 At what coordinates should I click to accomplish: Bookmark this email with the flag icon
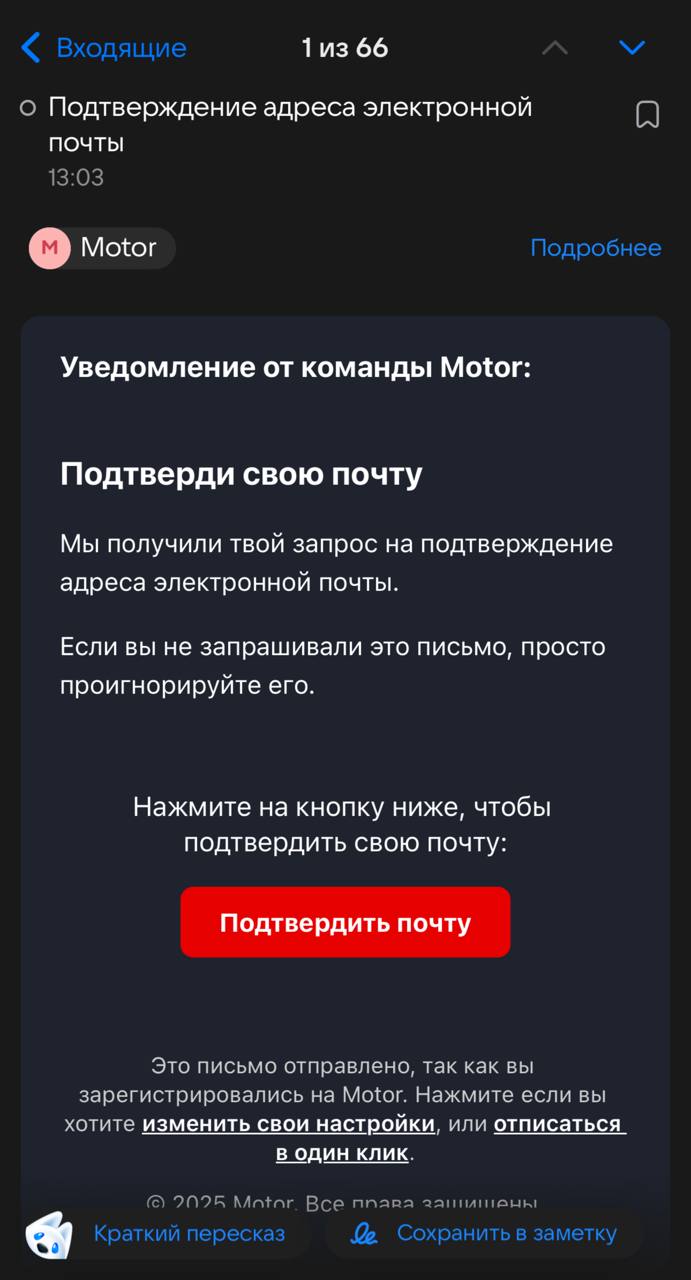647,115
